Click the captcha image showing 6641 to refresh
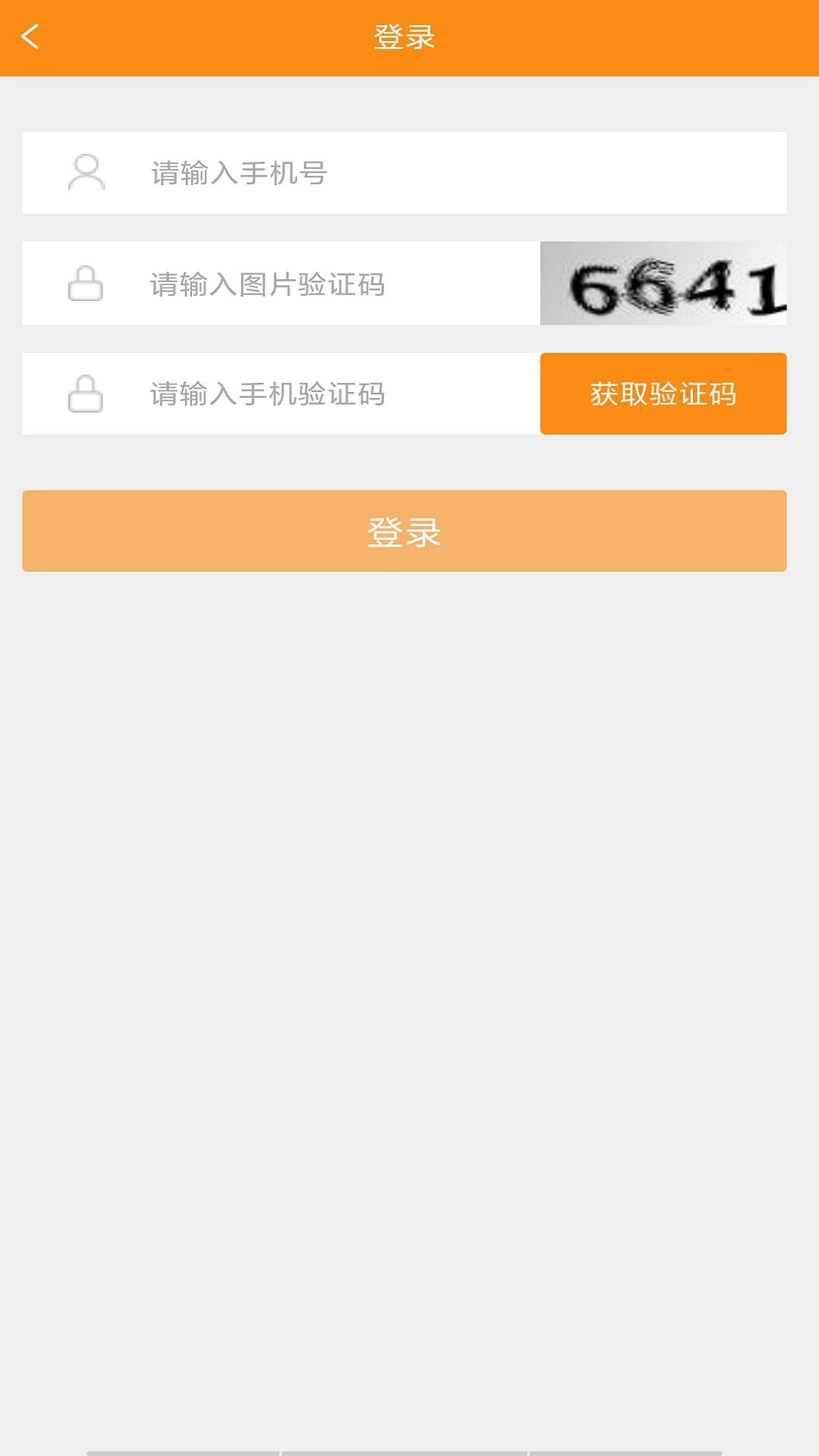Image resolution: width=819 pixels, height=1456 pixels. (x=664, y=283)
